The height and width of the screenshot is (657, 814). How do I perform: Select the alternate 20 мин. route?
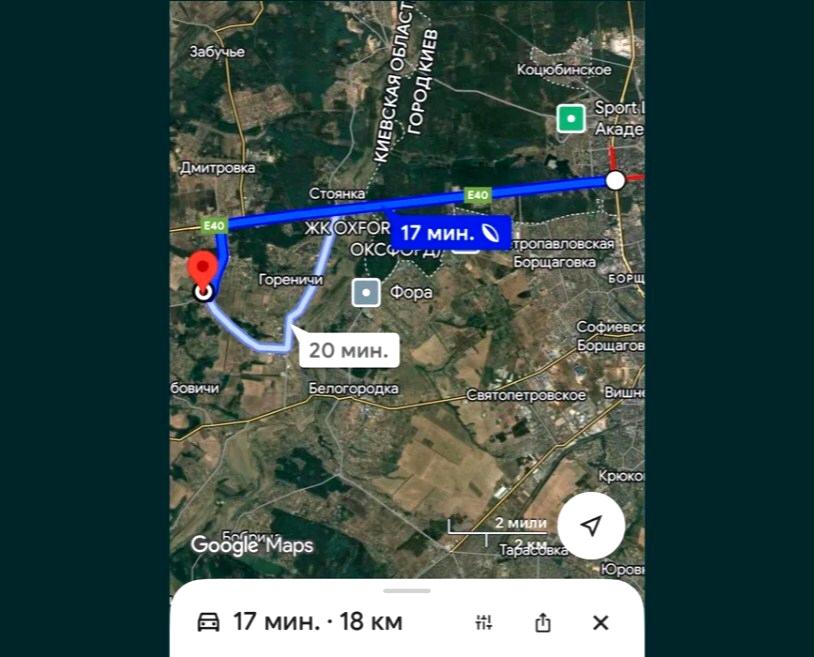[349, 350]
